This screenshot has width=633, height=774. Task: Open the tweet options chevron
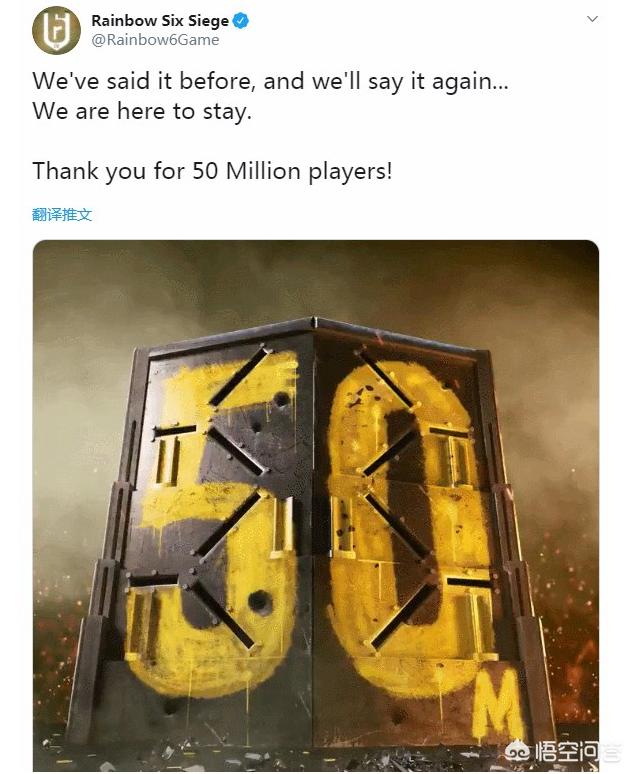pyautogui.click(x=592, y=19)
